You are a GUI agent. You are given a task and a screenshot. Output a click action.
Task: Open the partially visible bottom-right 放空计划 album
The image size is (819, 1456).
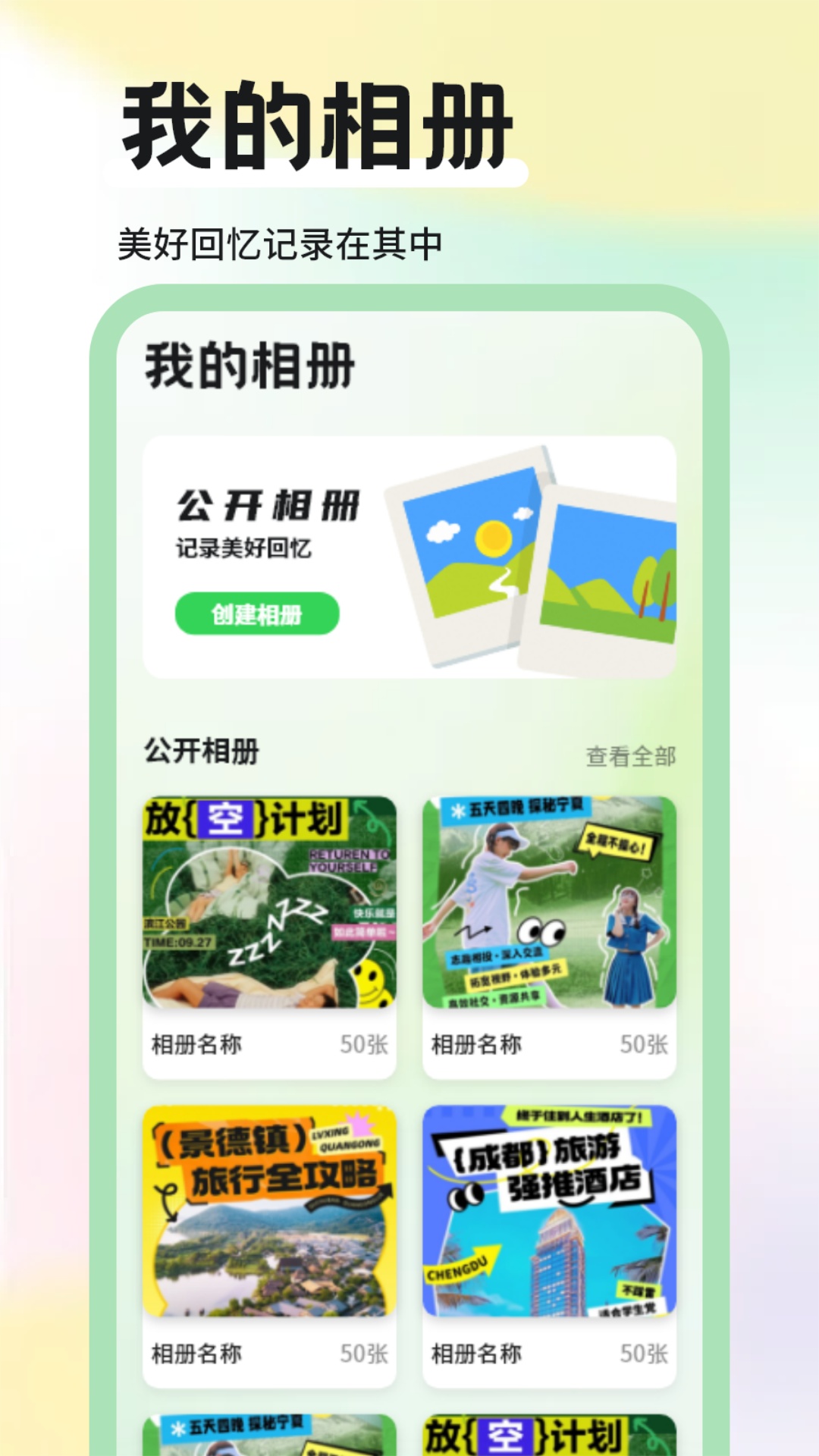click(x=549, y=1437)
